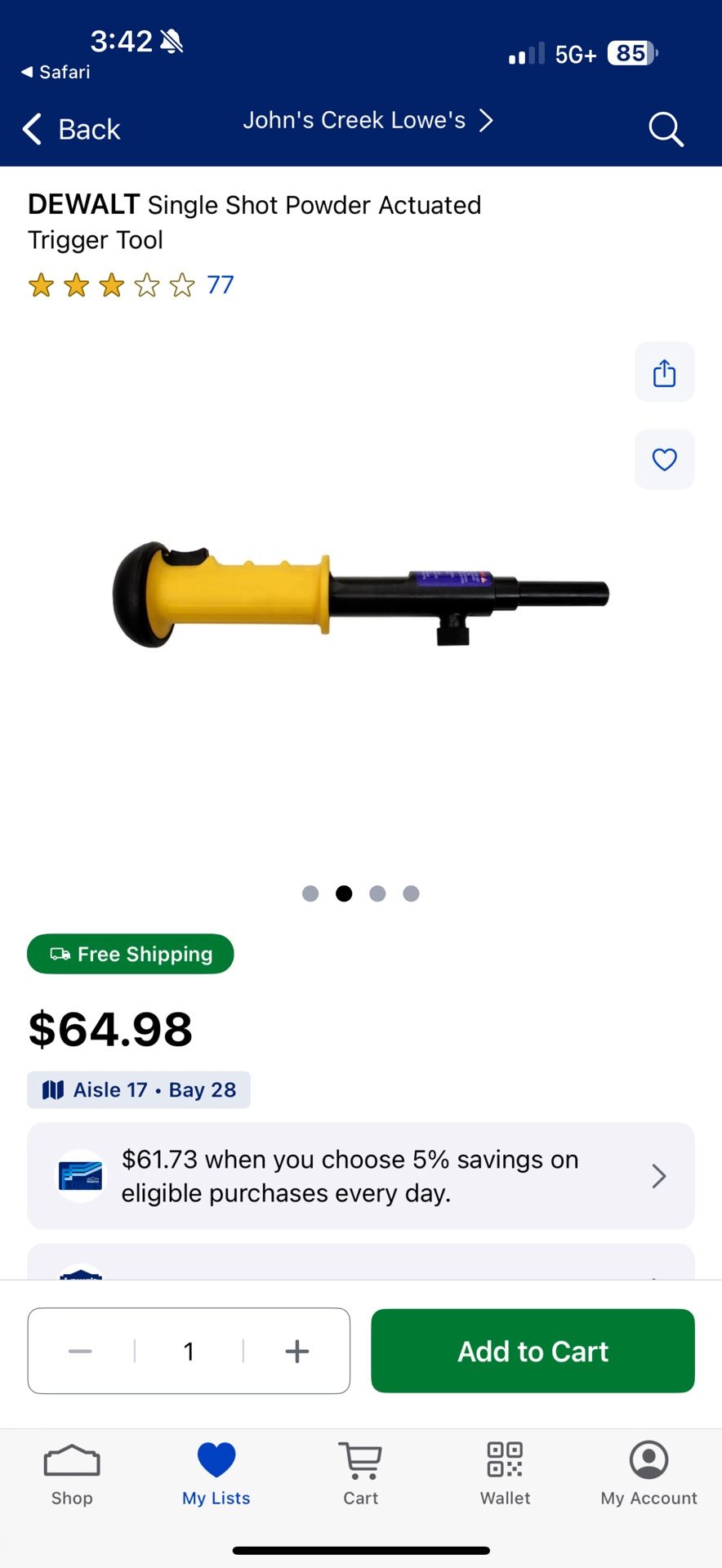Go back to the previous page
The width and height of the screenshot is (722, 1568).
(72, 129)
